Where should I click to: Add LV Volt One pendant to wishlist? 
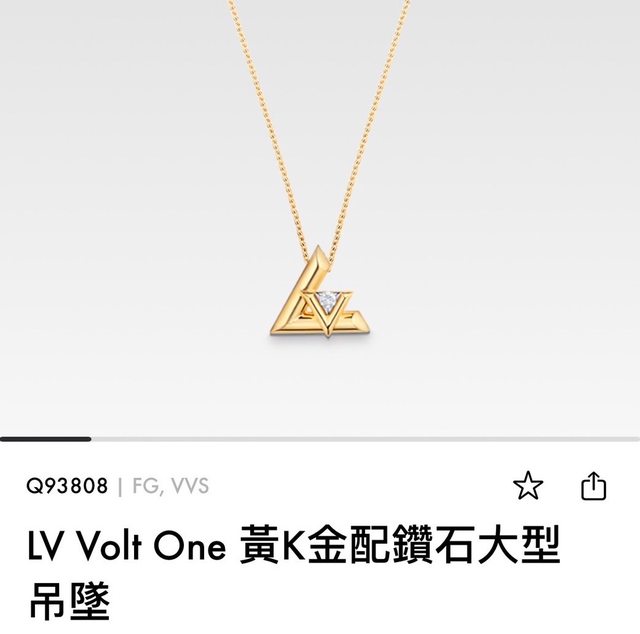(527, 487)
